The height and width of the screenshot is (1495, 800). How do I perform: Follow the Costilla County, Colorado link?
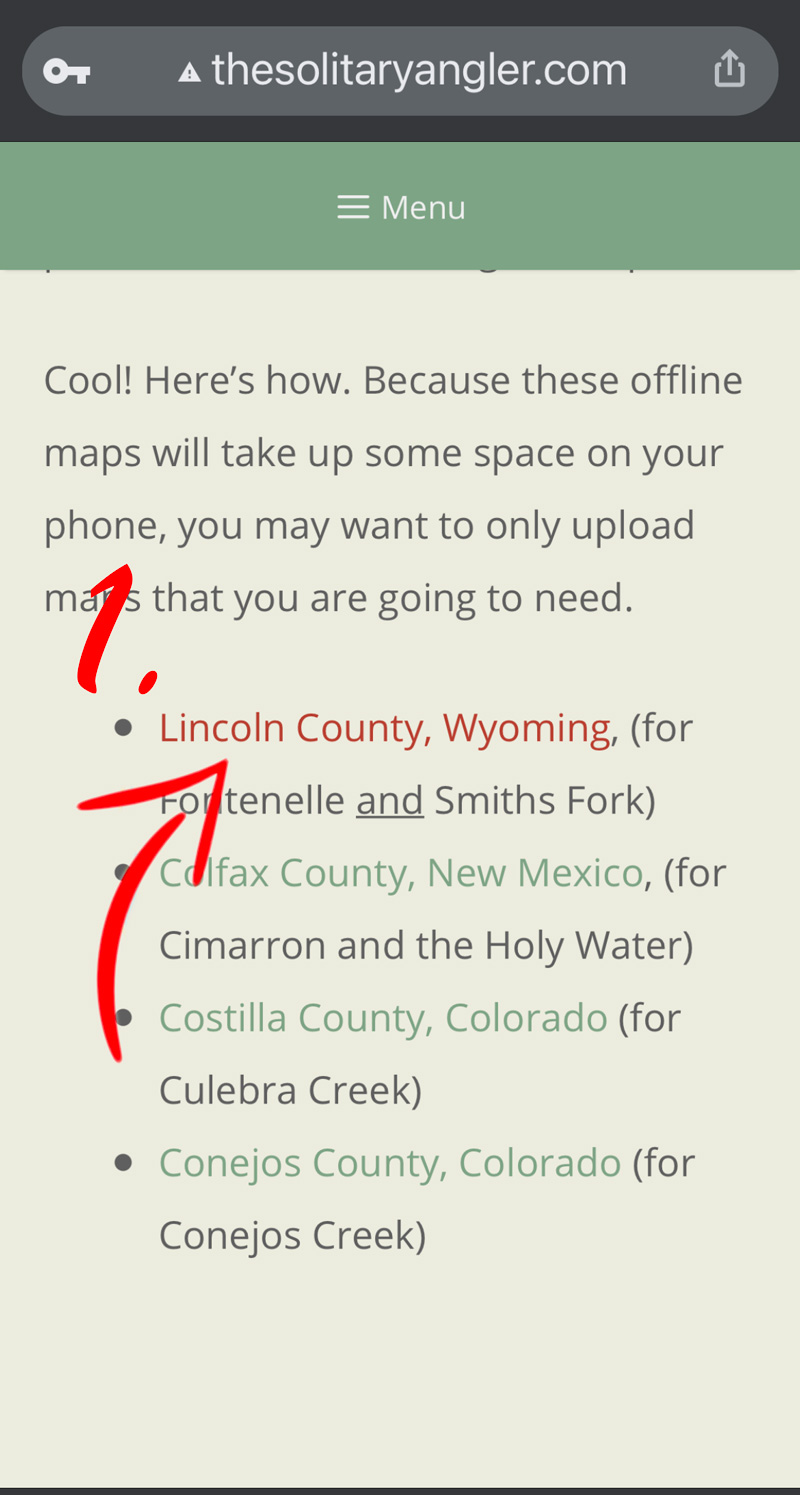(x=383, y=1018)
